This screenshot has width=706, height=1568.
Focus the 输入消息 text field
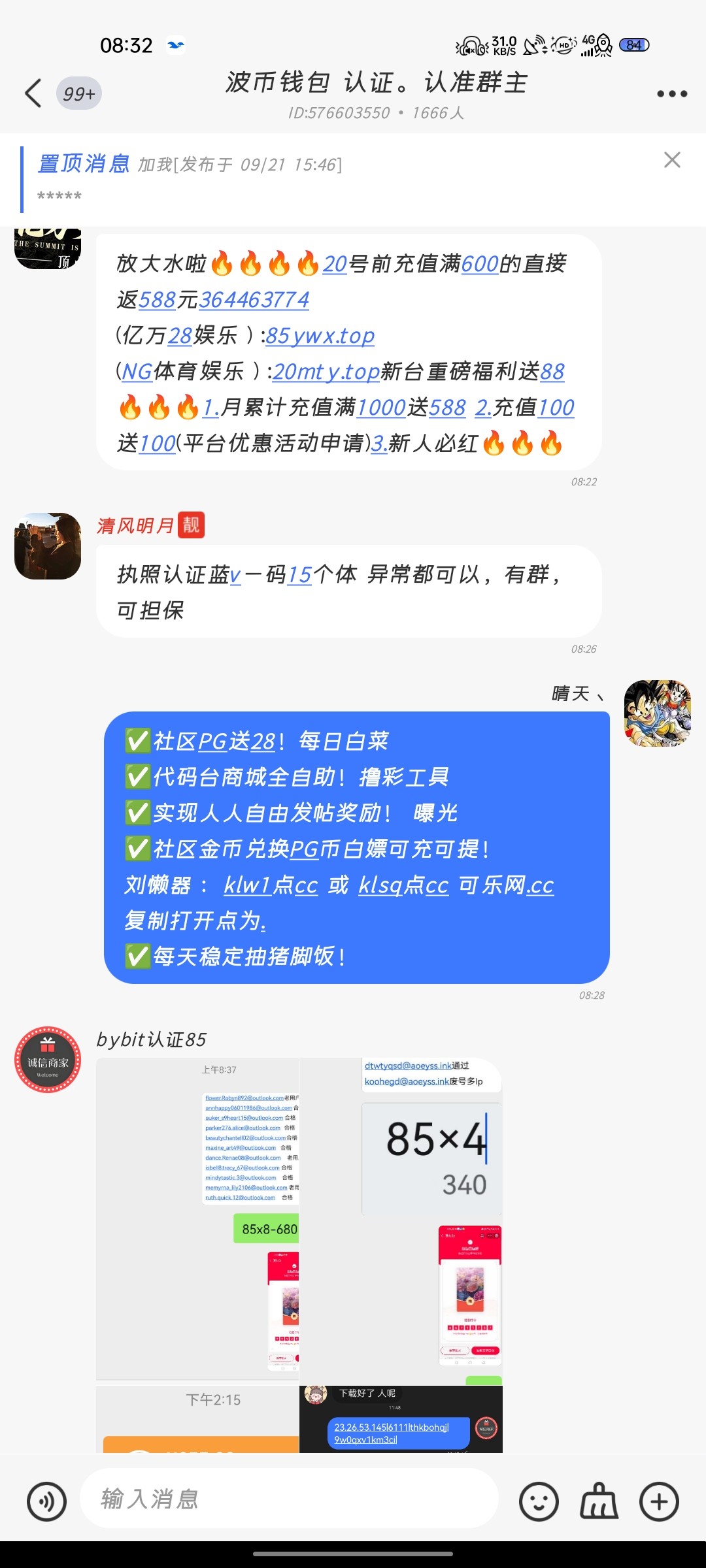pos(288,1499)
